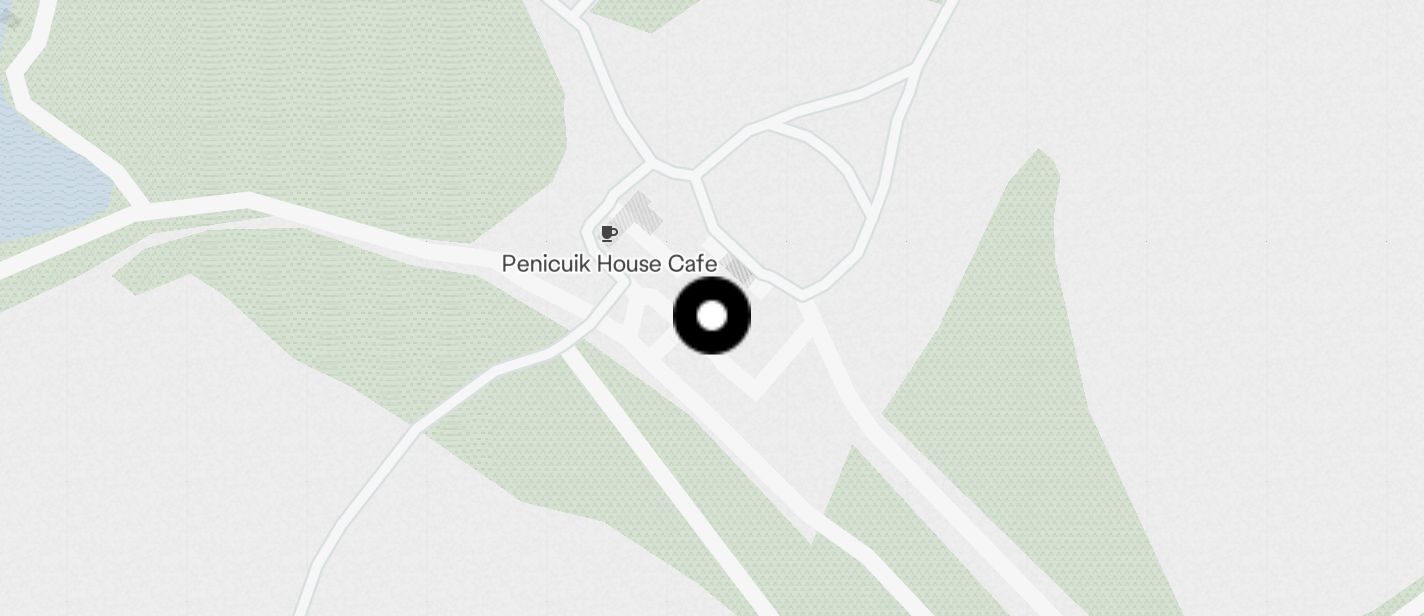
Task: Tap the black circular location marker
Action: 711,316
